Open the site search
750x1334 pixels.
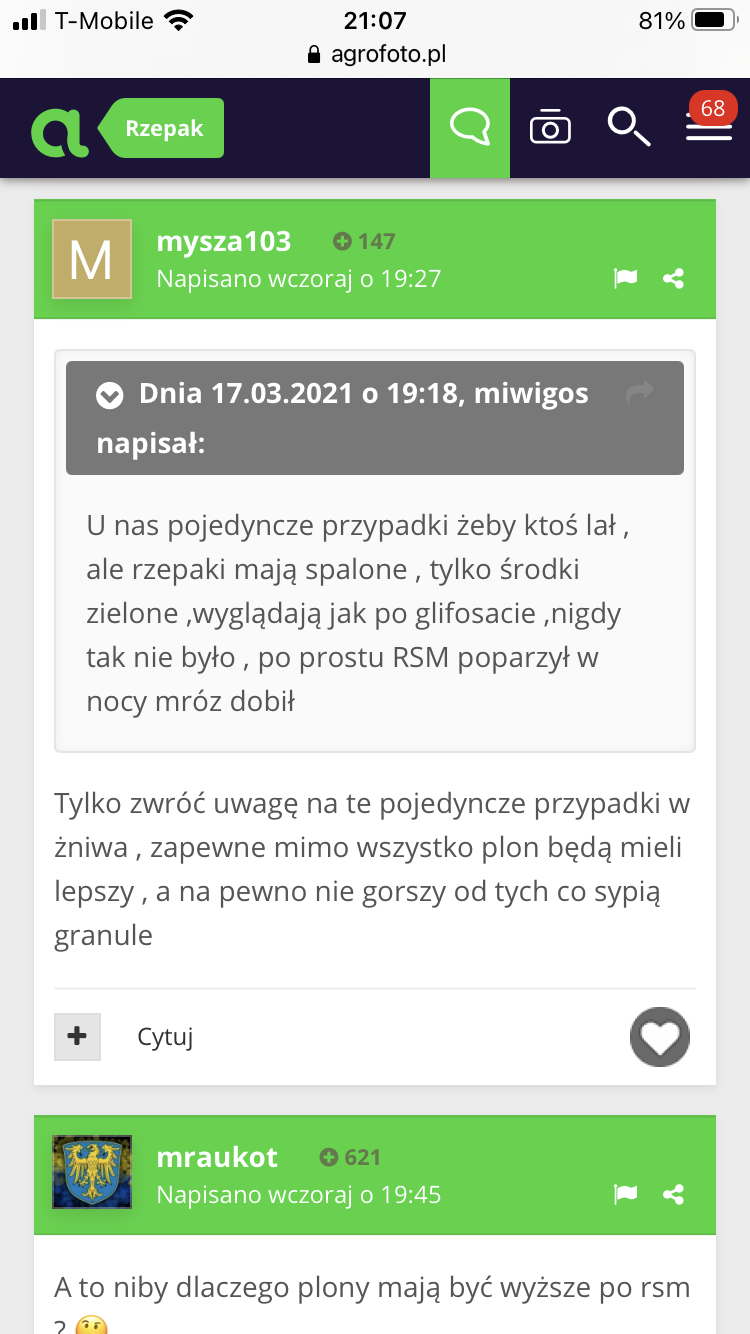(x=629, y=128)
